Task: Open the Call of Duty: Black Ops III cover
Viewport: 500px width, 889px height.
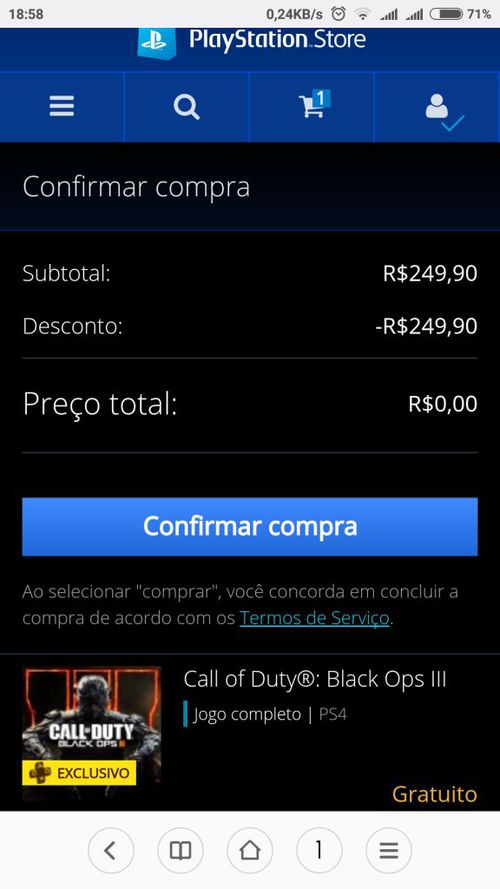Action: pyautogui.click(x=91, y=734)
